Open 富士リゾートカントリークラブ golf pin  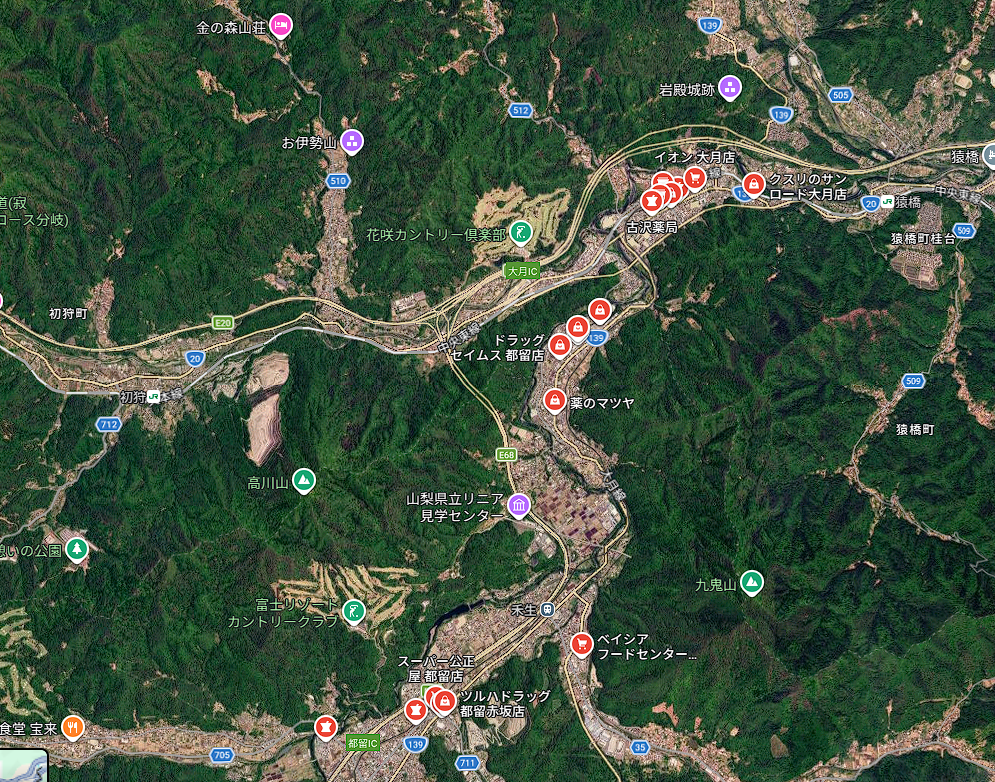(353, 612)
